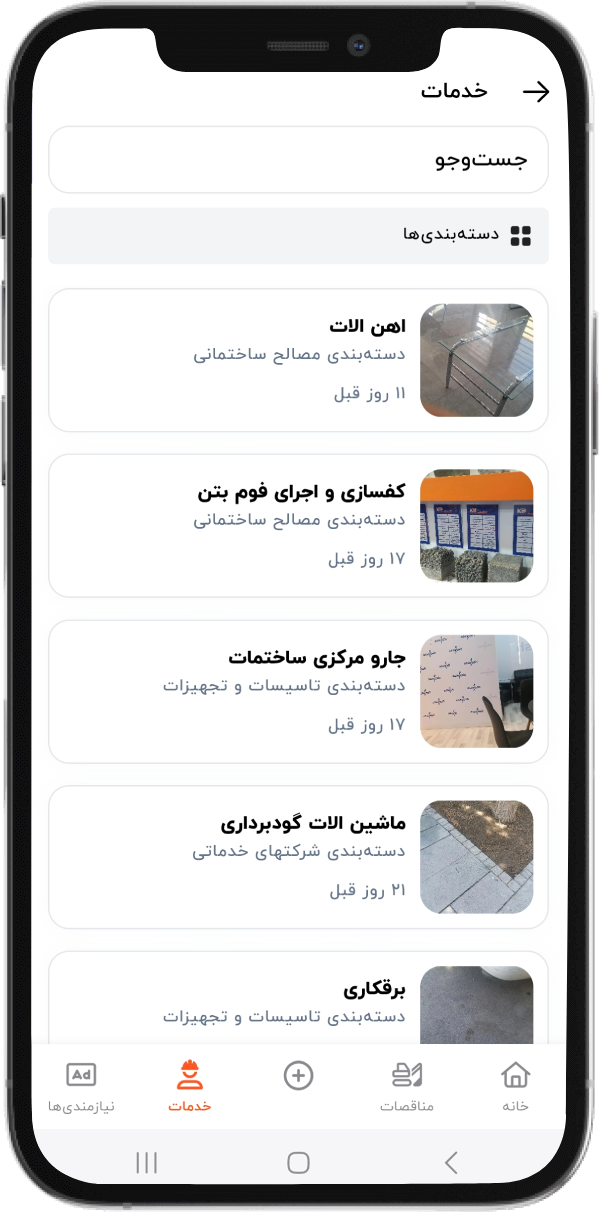Switch to the مناقصات tab
Viewport: 600px width, 1214px height.
[x=407, y=1086]
